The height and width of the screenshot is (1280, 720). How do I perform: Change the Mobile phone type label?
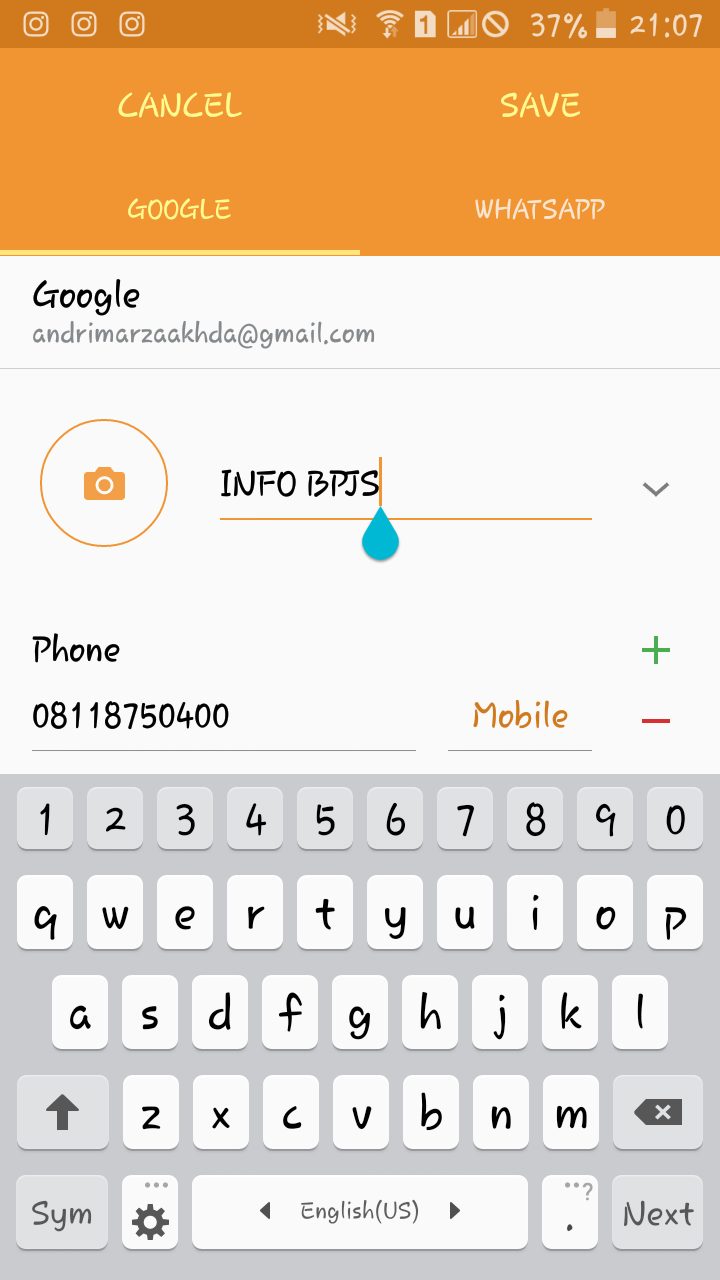tap(520, 716)
